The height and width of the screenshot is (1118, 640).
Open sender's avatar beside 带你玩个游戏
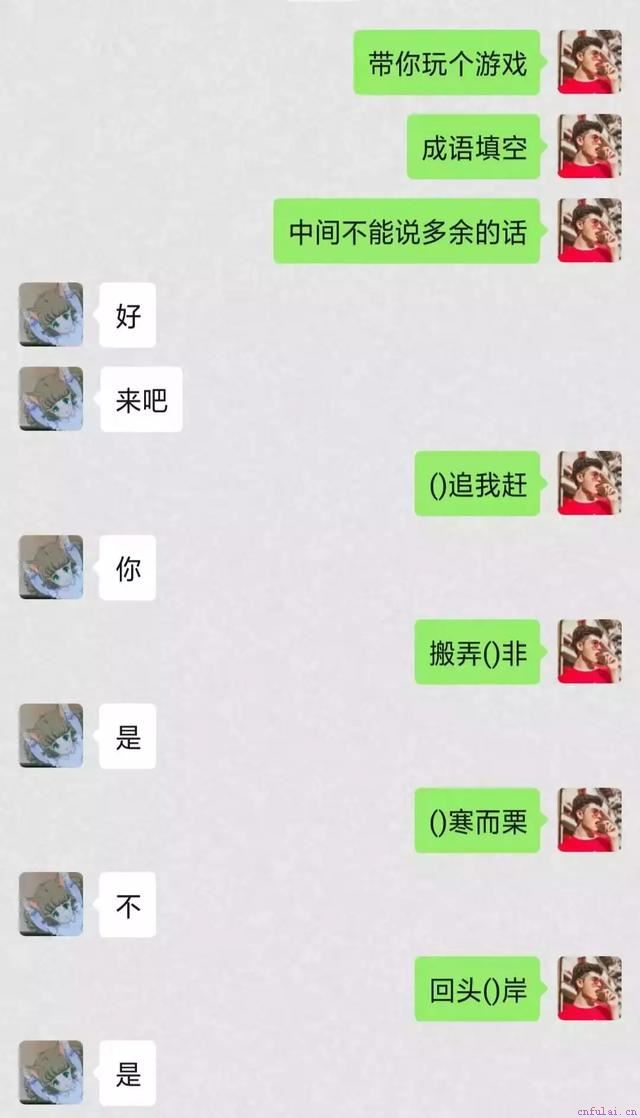[x=589, y=62]
